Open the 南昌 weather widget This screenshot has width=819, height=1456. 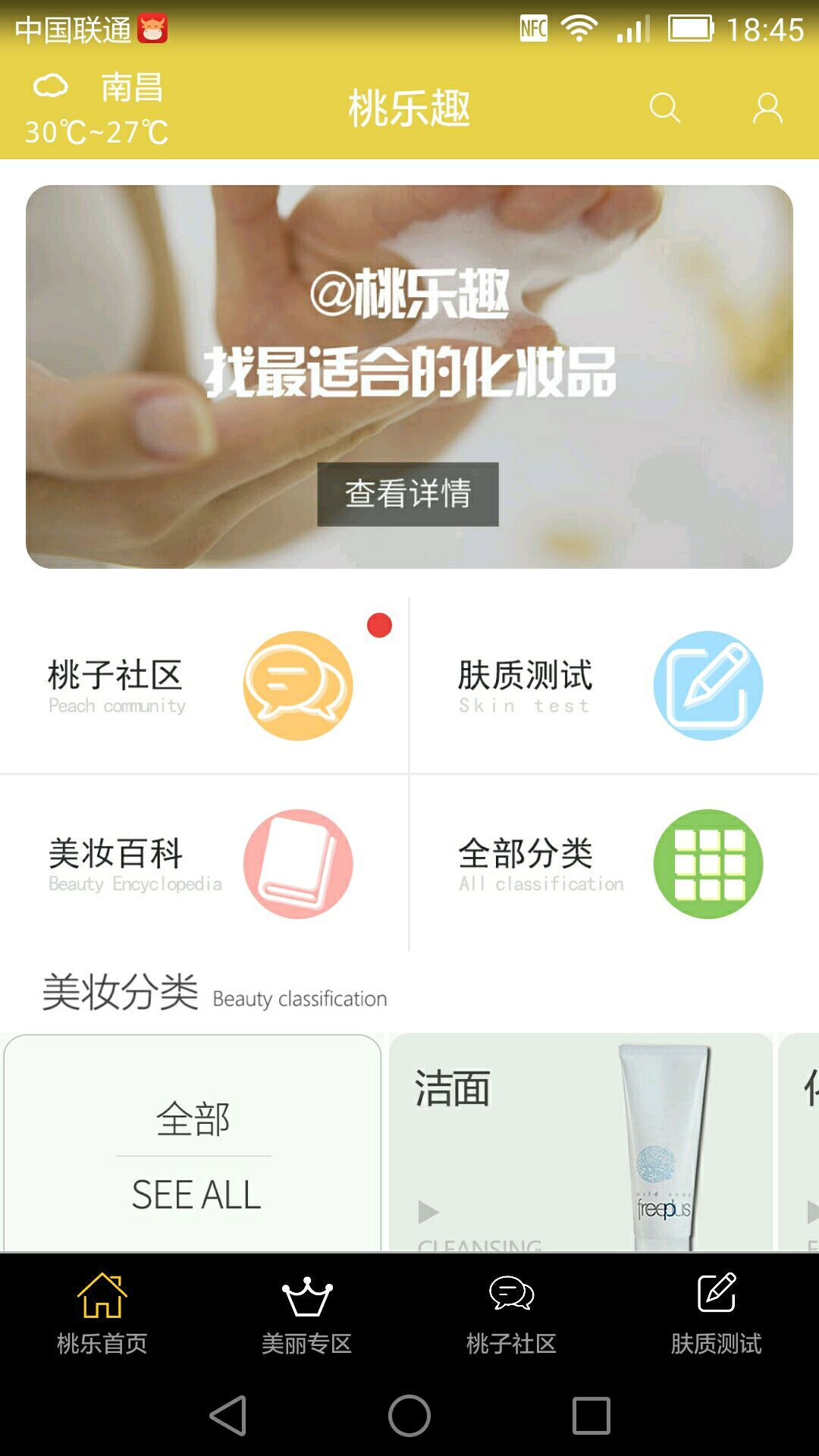point(97,108)
